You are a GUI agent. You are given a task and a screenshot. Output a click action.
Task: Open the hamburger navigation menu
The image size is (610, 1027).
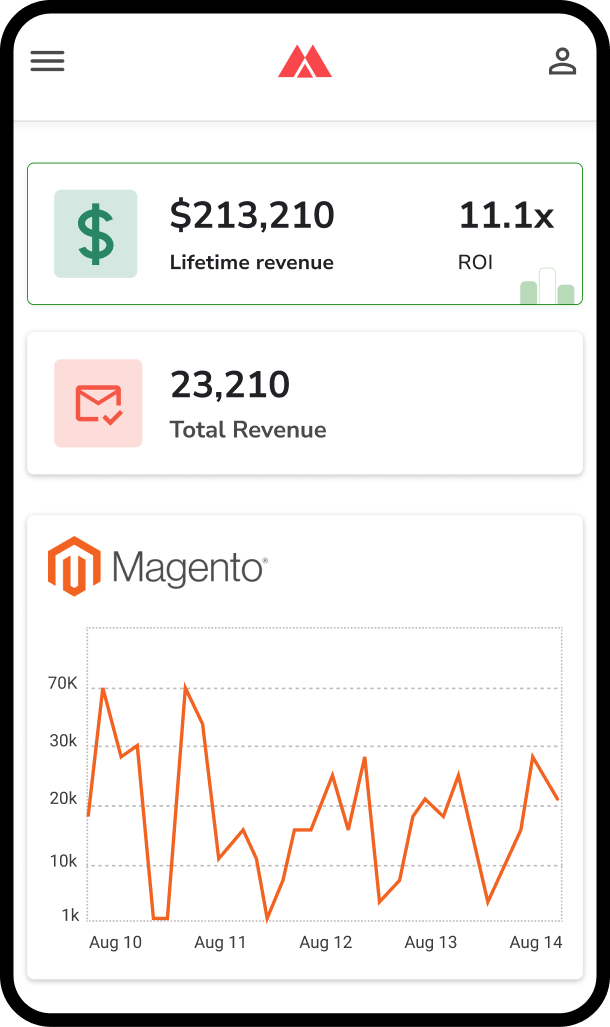[47, 62]
